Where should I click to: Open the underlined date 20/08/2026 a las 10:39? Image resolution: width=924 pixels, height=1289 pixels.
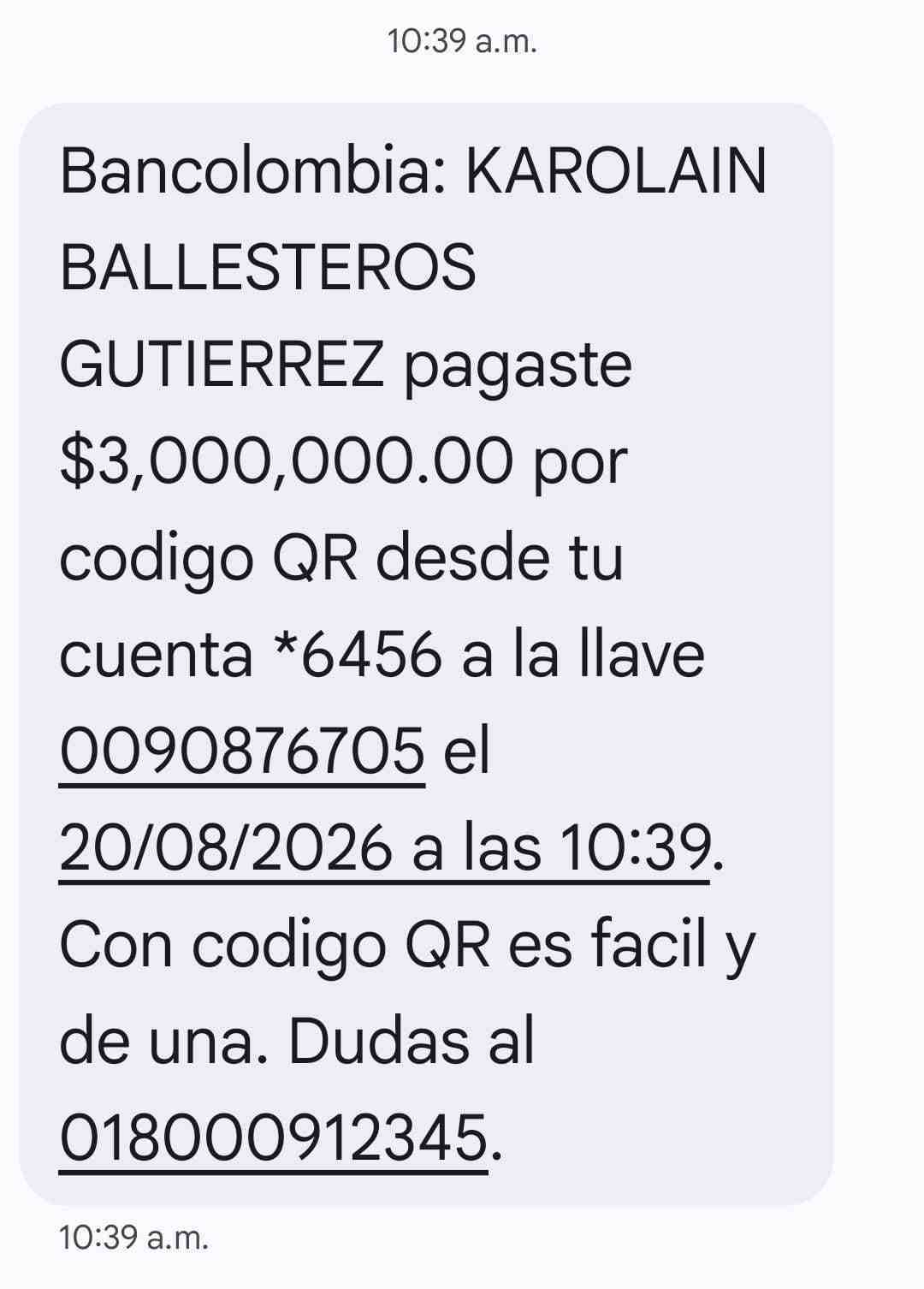tap(385, 847)
